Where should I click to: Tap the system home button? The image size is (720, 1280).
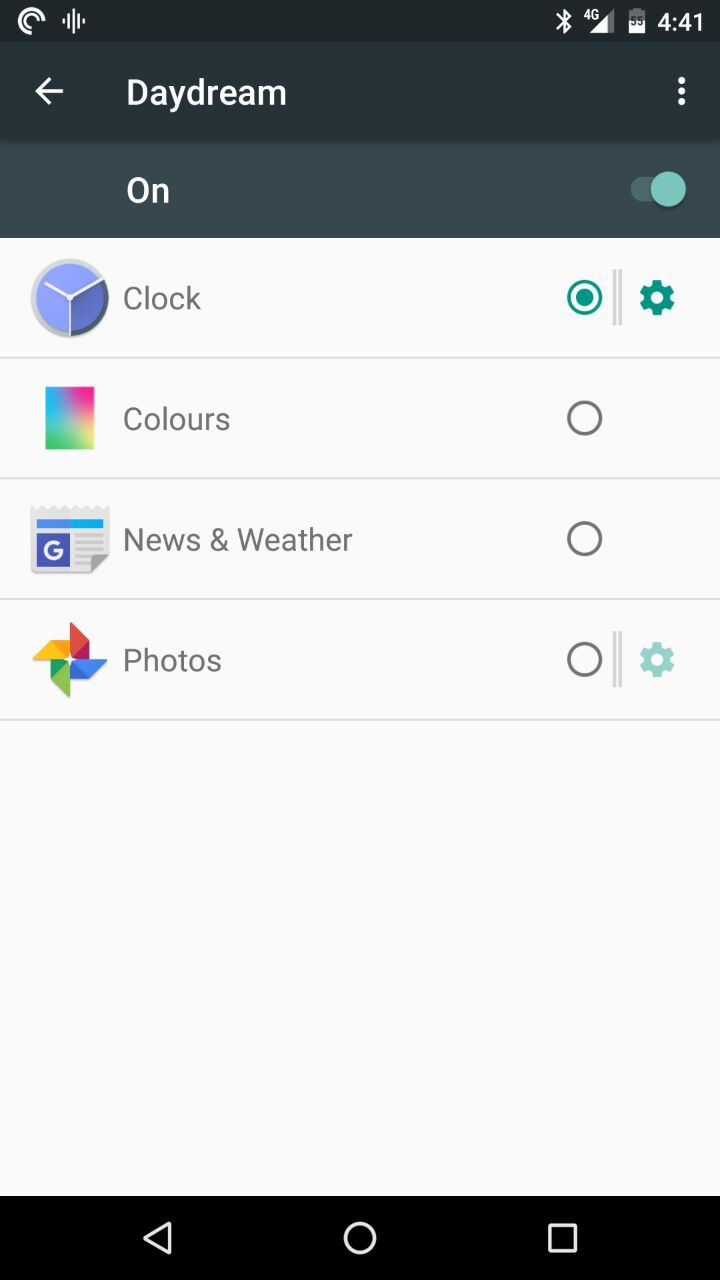(360, 1238)
